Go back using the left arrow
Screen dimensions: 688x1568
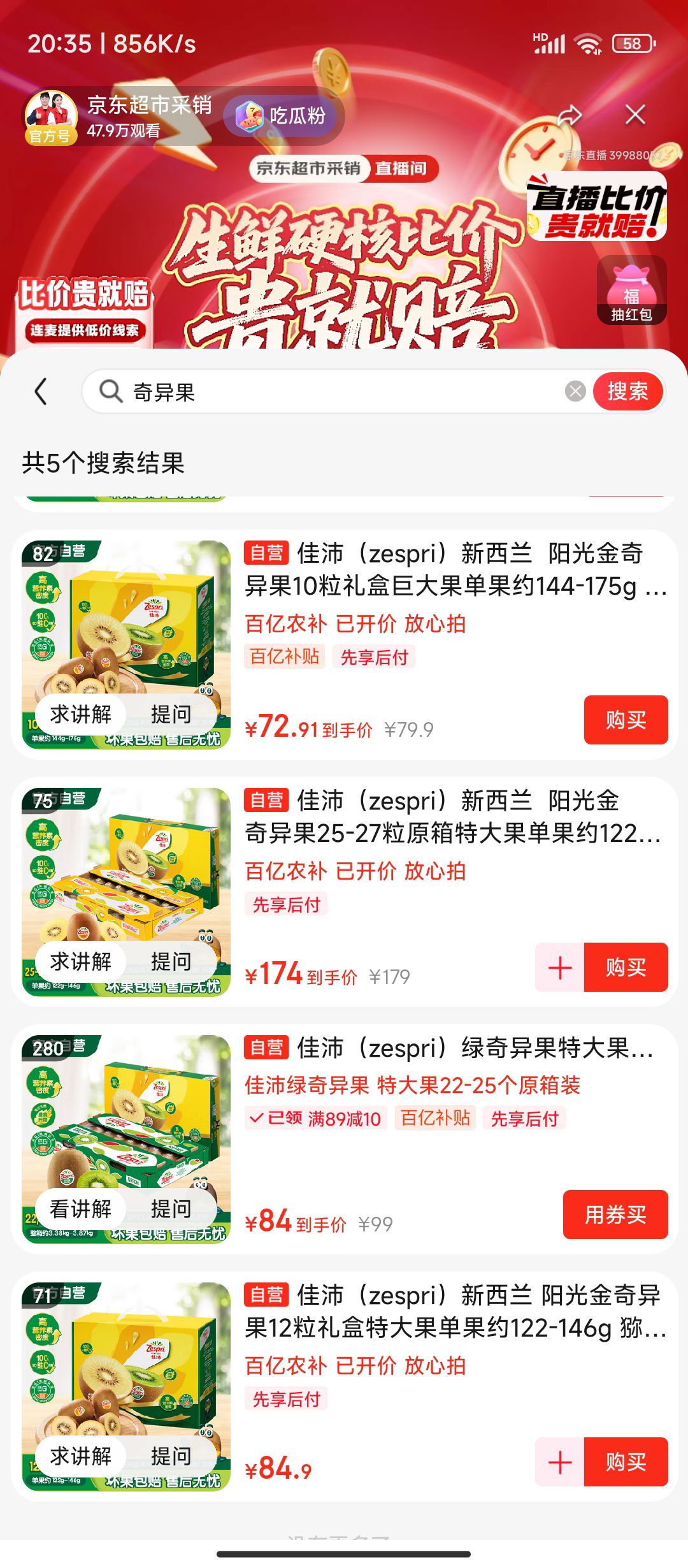click(x=41, y=391)
